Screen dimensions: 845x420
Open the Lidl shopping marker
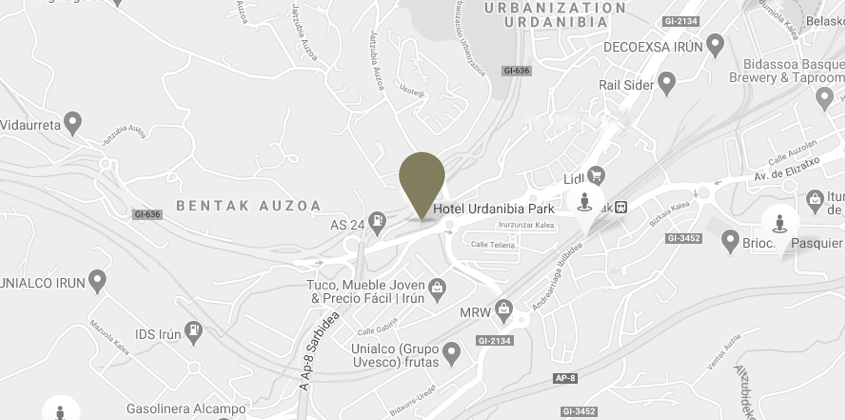(x=597, y=175)
